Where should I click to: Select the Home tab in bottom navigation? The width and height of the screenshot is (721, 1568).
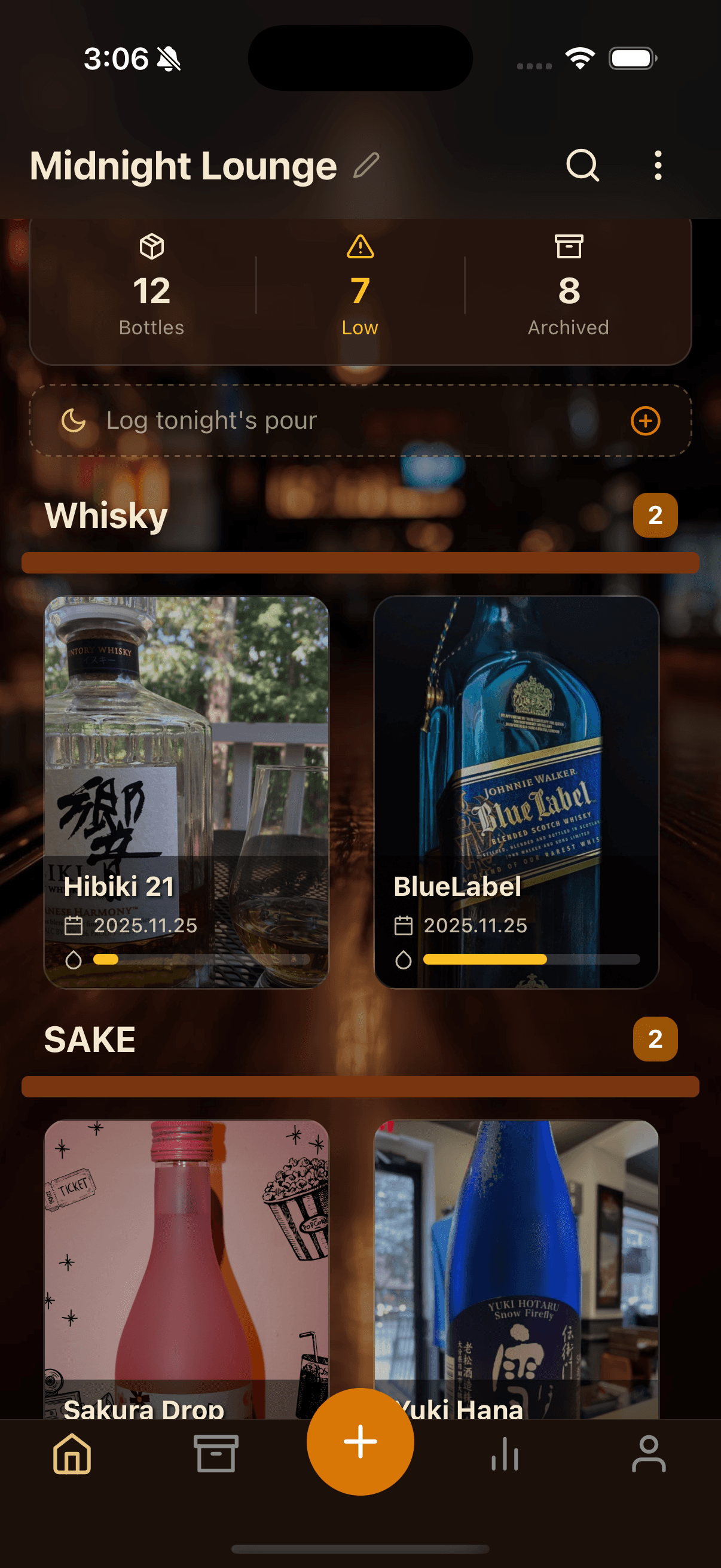point(72,1455)
